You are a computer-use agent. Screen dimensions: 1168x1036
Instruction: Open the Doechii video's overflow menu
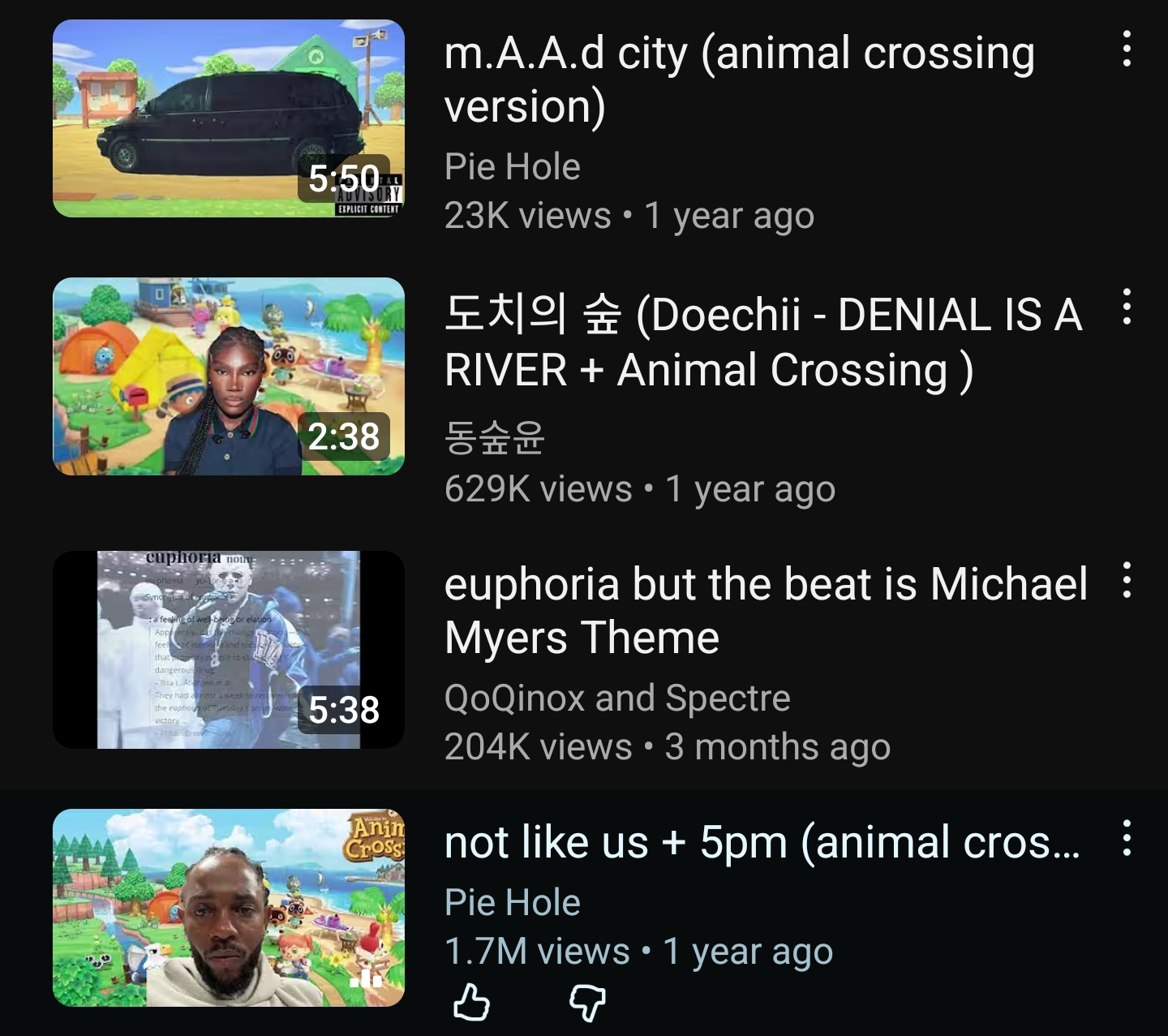(1127, 307)
